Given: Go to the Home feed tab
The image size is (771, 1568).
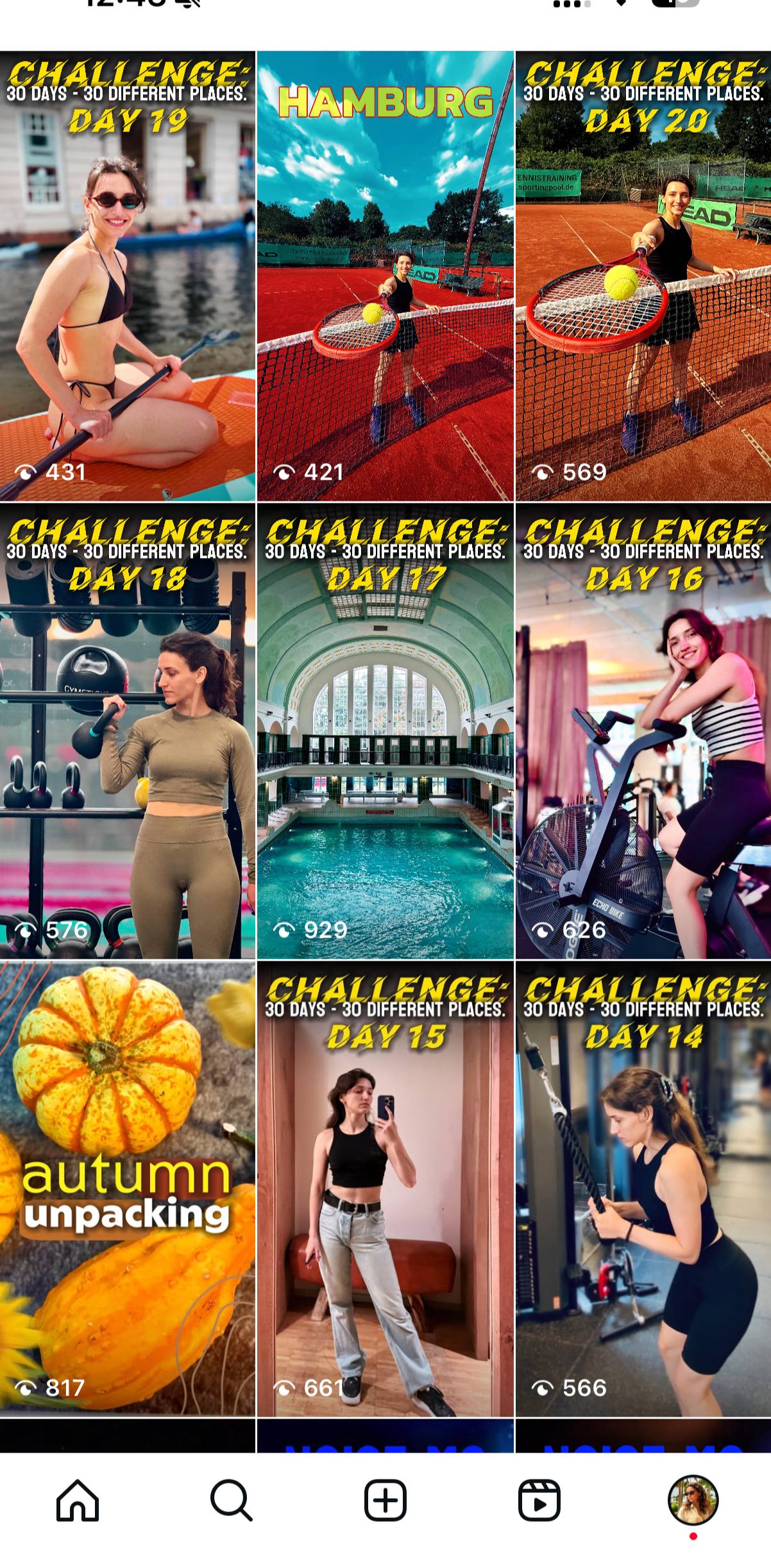Looking at the screenshot, I should point(78,1501).
